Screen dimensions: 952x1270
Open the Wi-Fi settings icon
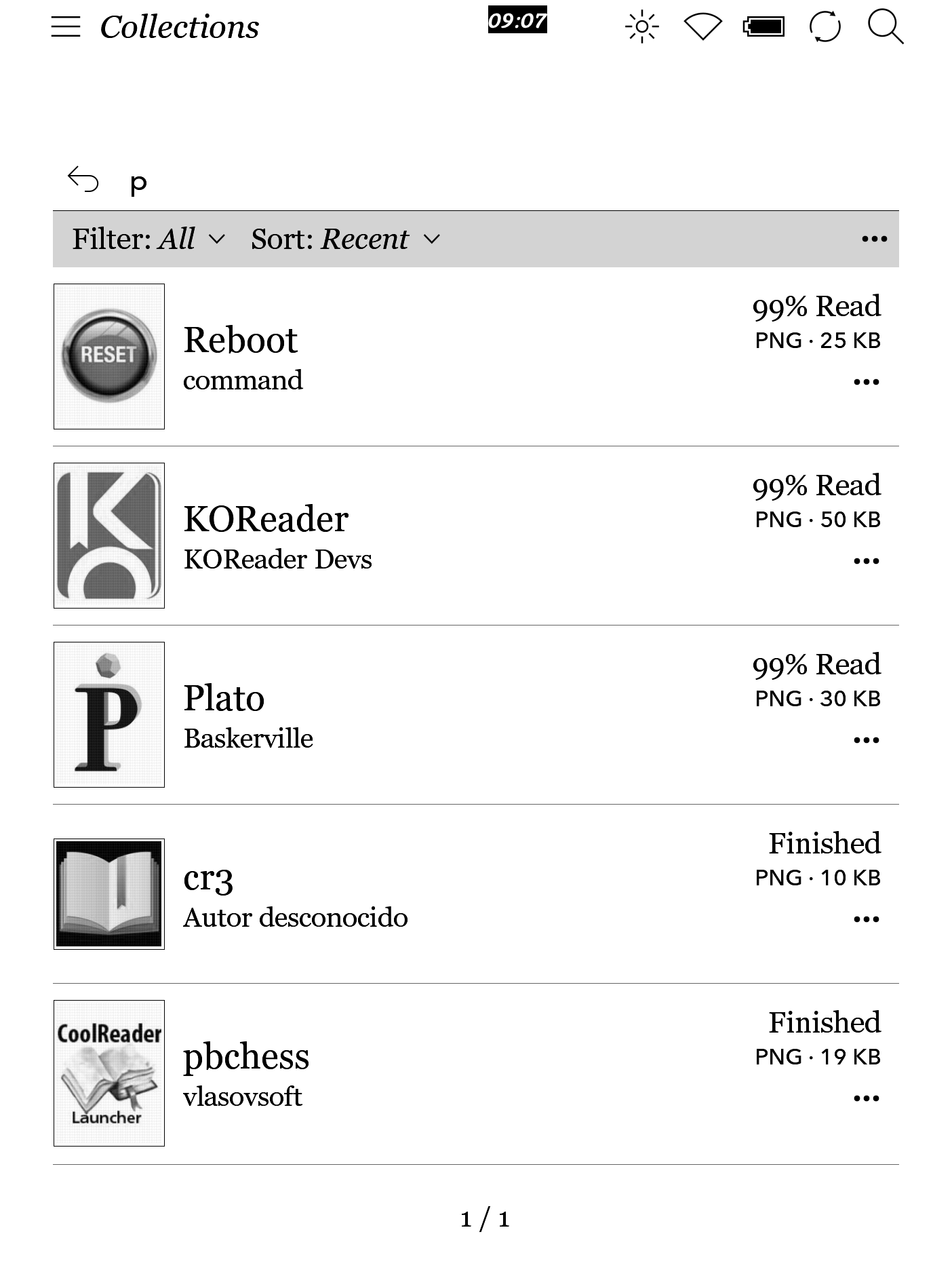[702, 27]
